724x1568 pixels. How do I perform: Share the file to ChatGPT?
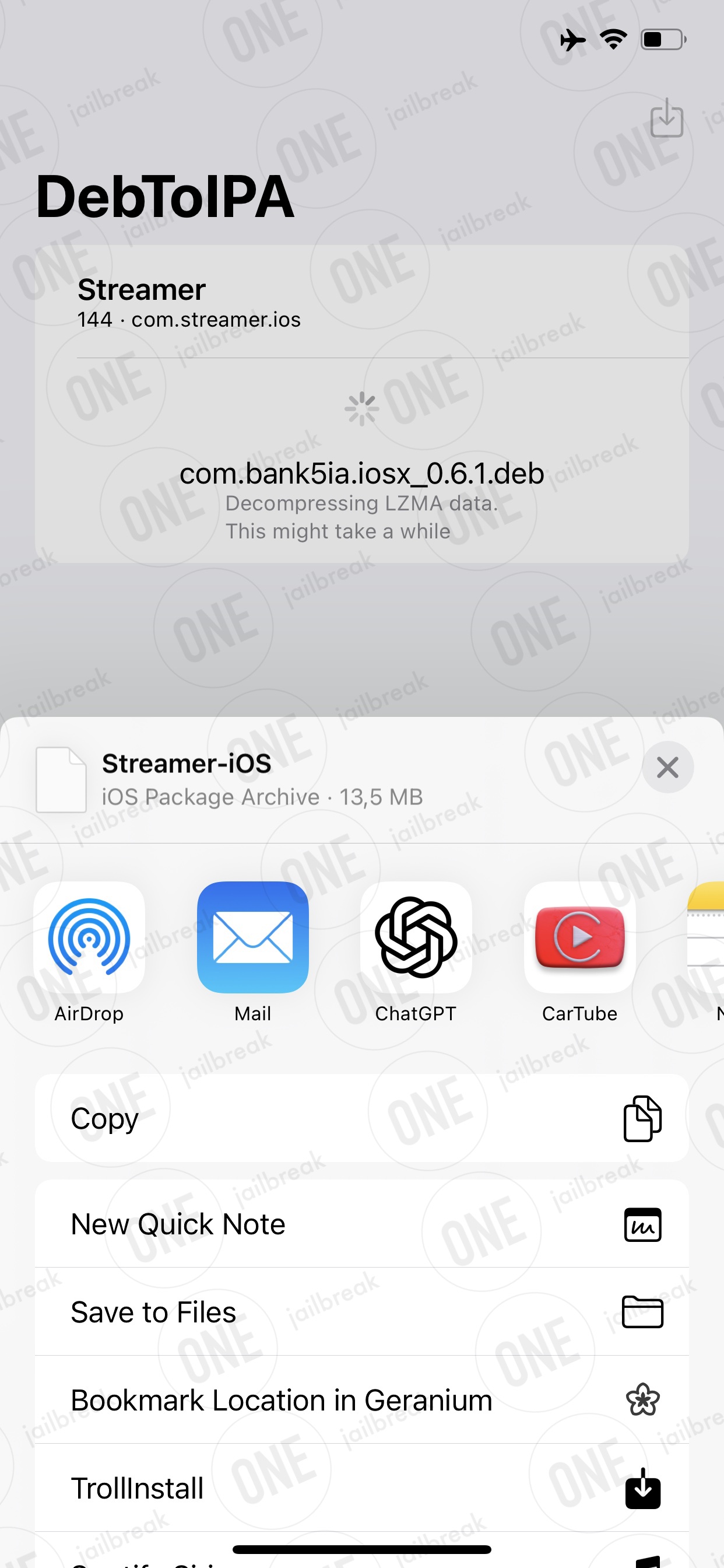416,953
